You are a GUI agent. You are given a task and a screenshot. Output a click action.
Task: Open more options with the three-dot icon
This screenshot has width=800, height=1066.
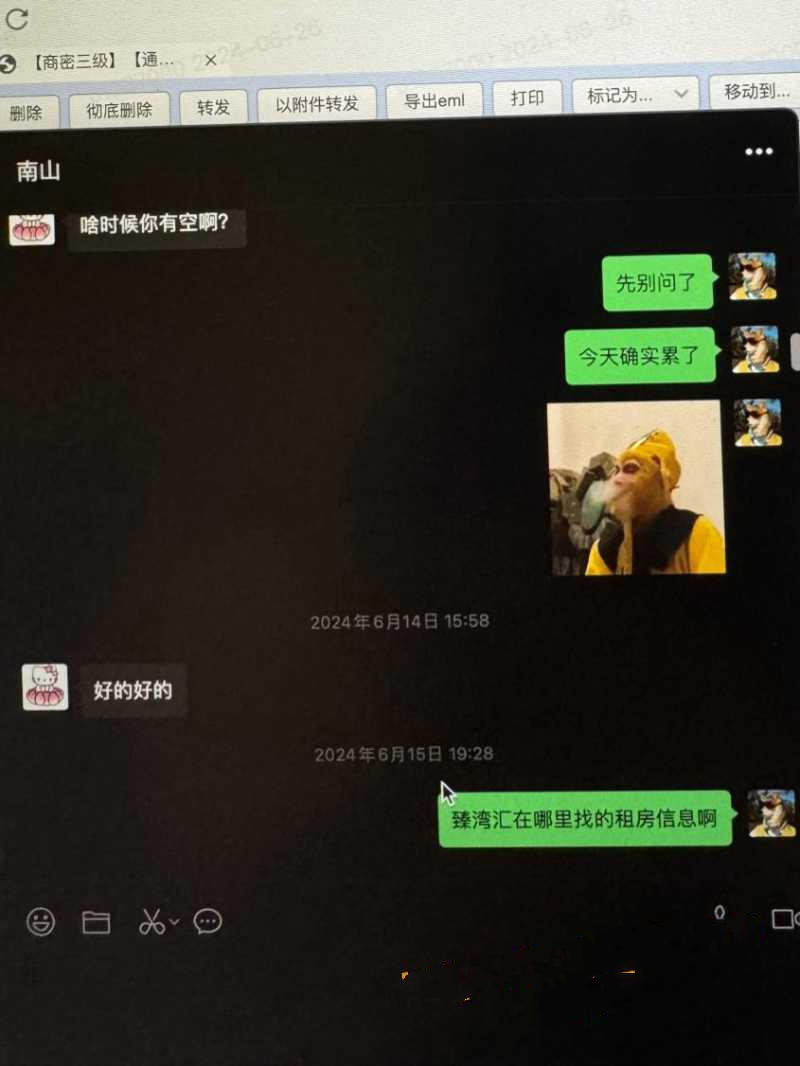point(757,151)
